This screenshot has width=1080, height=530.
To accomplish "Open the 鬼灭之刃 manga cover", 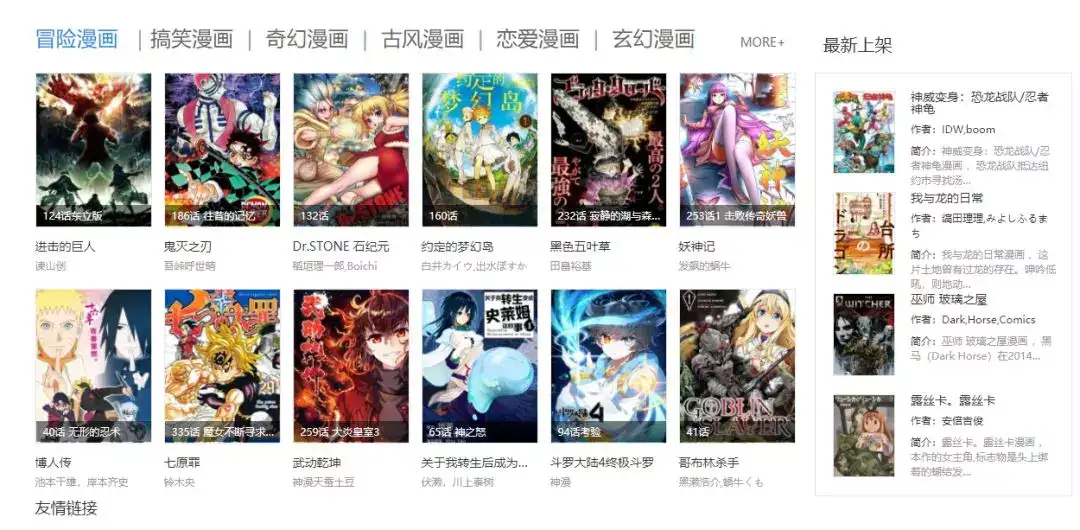I will pos(222,149).
